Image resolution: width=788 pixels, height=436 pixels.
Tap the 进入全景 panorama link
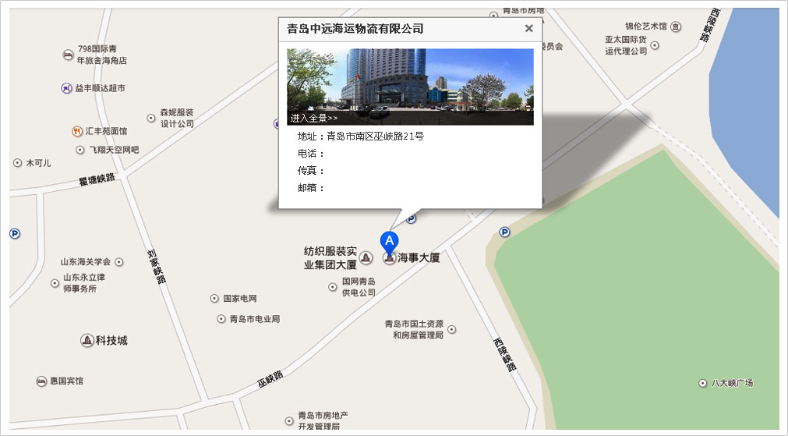pos(314,118)
